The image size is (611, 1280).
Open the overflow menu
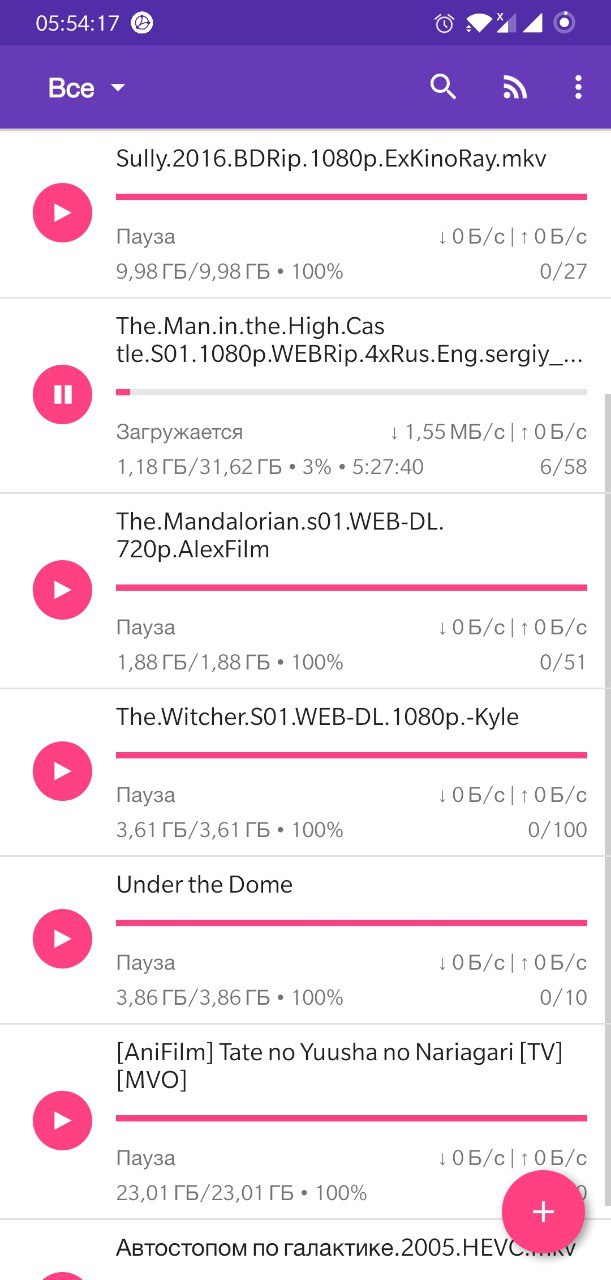(x=578, y=87)
